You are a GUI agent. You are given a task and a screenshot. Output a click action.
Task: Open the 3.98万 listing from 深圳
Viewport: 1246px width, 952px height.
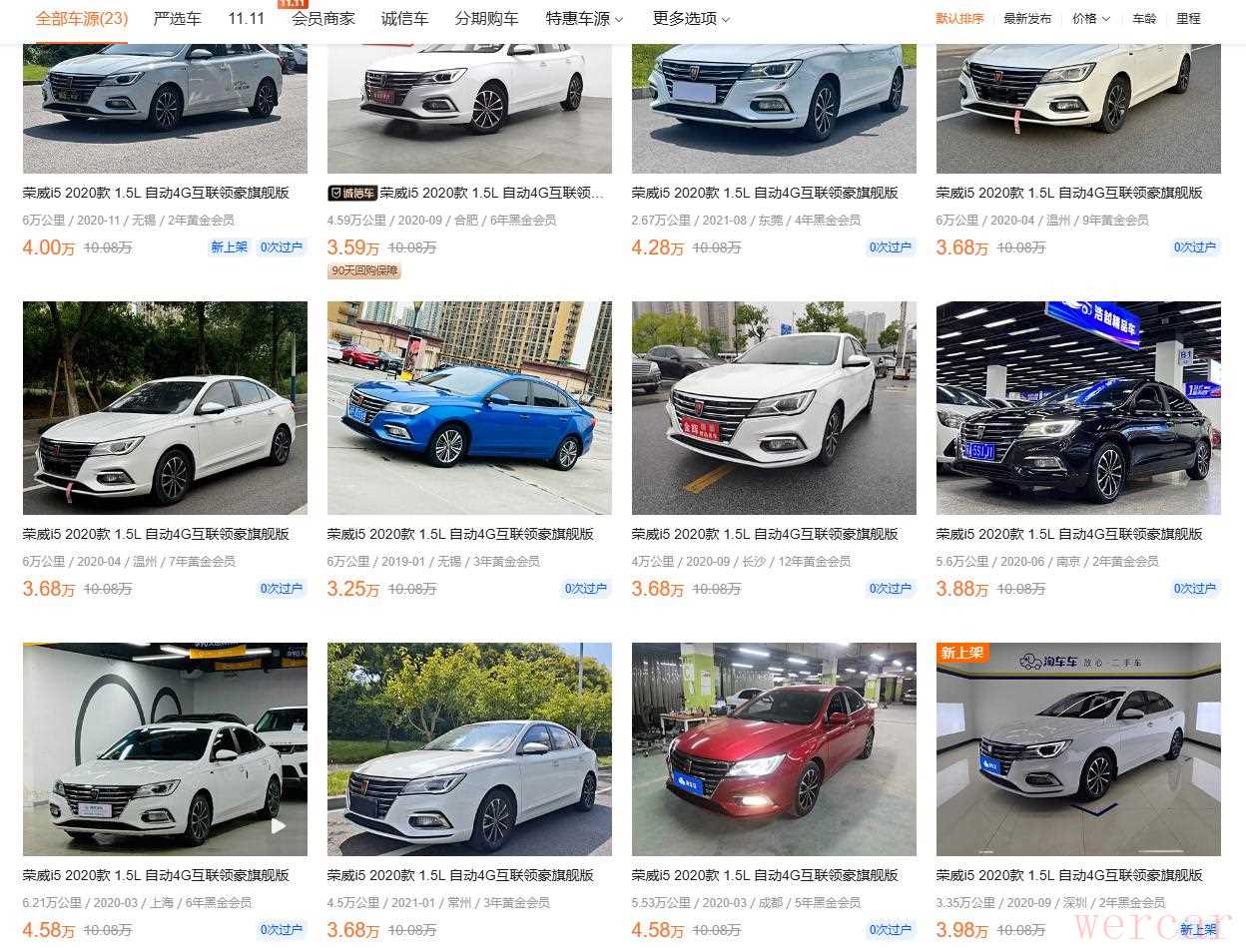pyautogui.click(x=1078, y=749)
